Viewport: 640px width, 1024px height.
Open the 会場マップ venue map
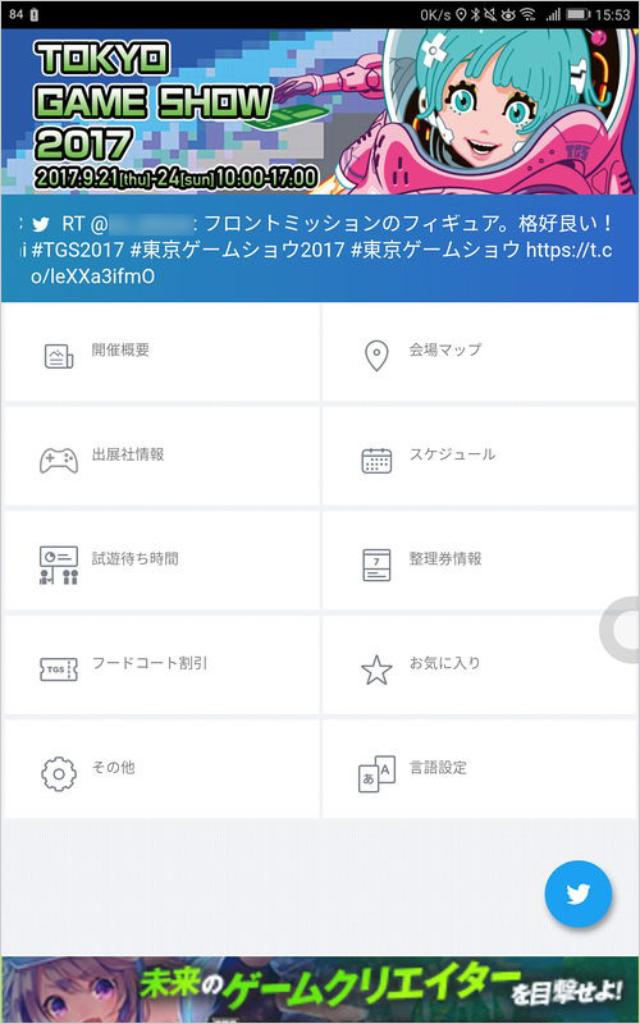tap(480, 353)
